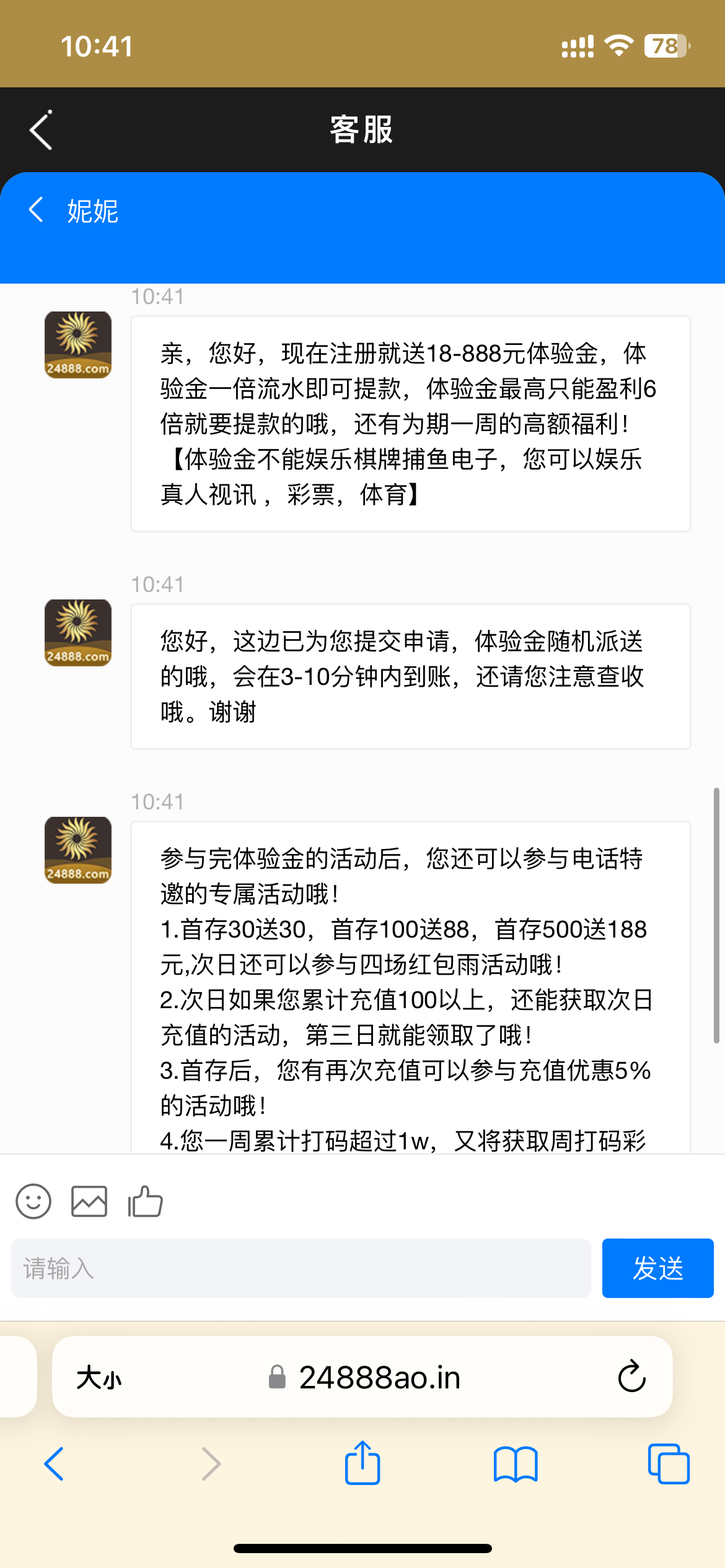Reload the 24888ao.in page
This screenshot has height=1568, width=725.
[631, 1377]
